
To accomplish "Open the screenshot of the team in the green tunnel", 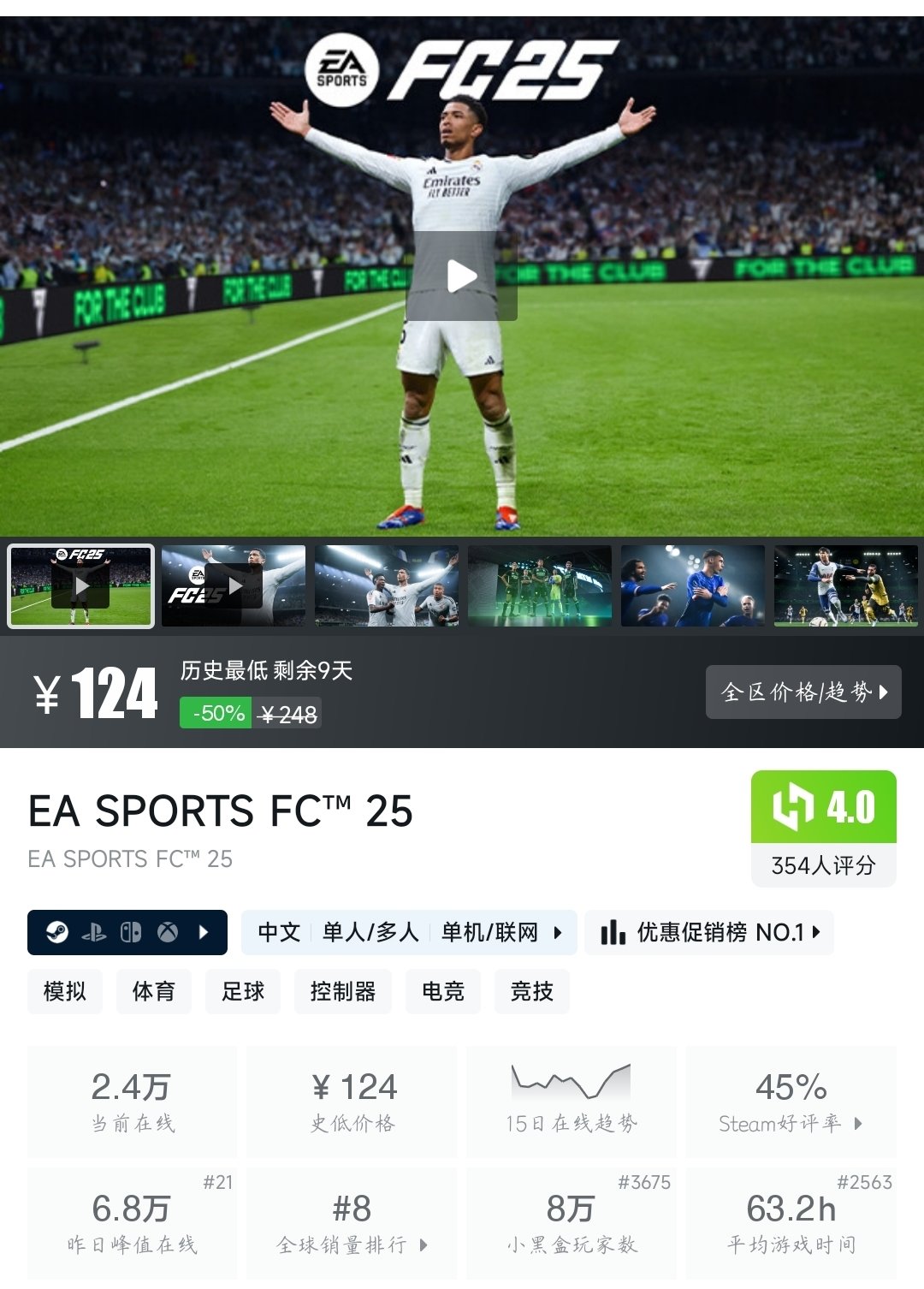I will pyautogui.click(x=540, y=586).
